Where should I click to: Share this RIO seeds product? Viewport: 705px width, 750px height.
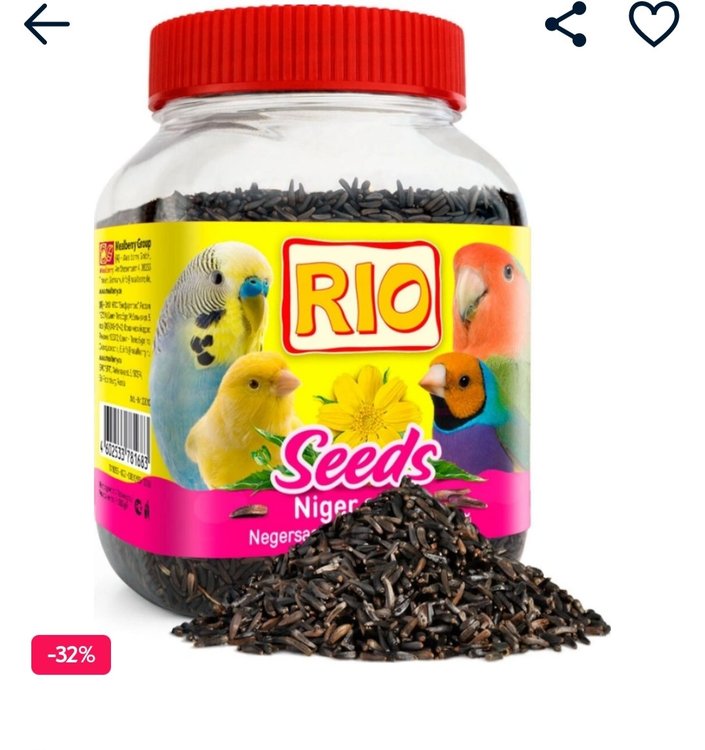click(565, 24)
